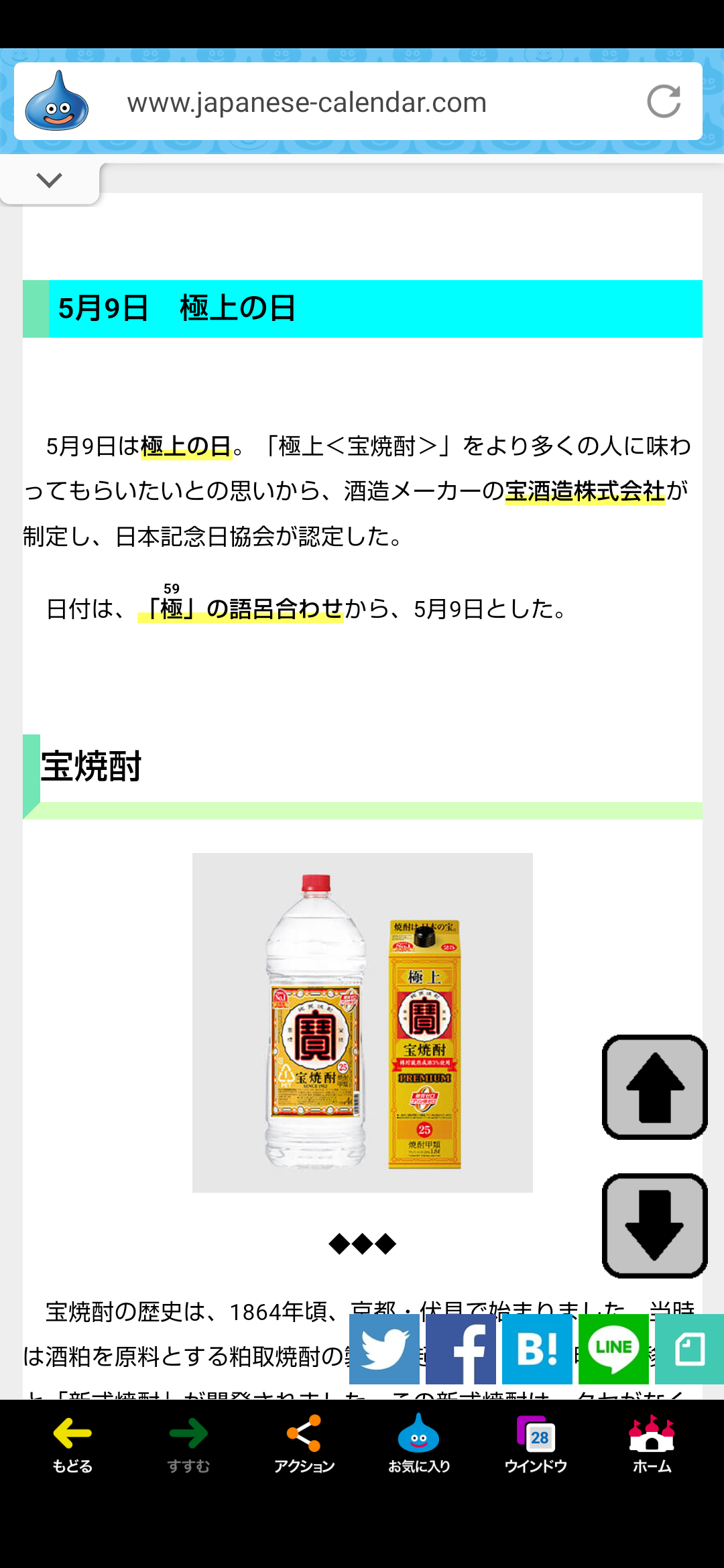
Task: Return to ホーム
Action: point(652,1444)
